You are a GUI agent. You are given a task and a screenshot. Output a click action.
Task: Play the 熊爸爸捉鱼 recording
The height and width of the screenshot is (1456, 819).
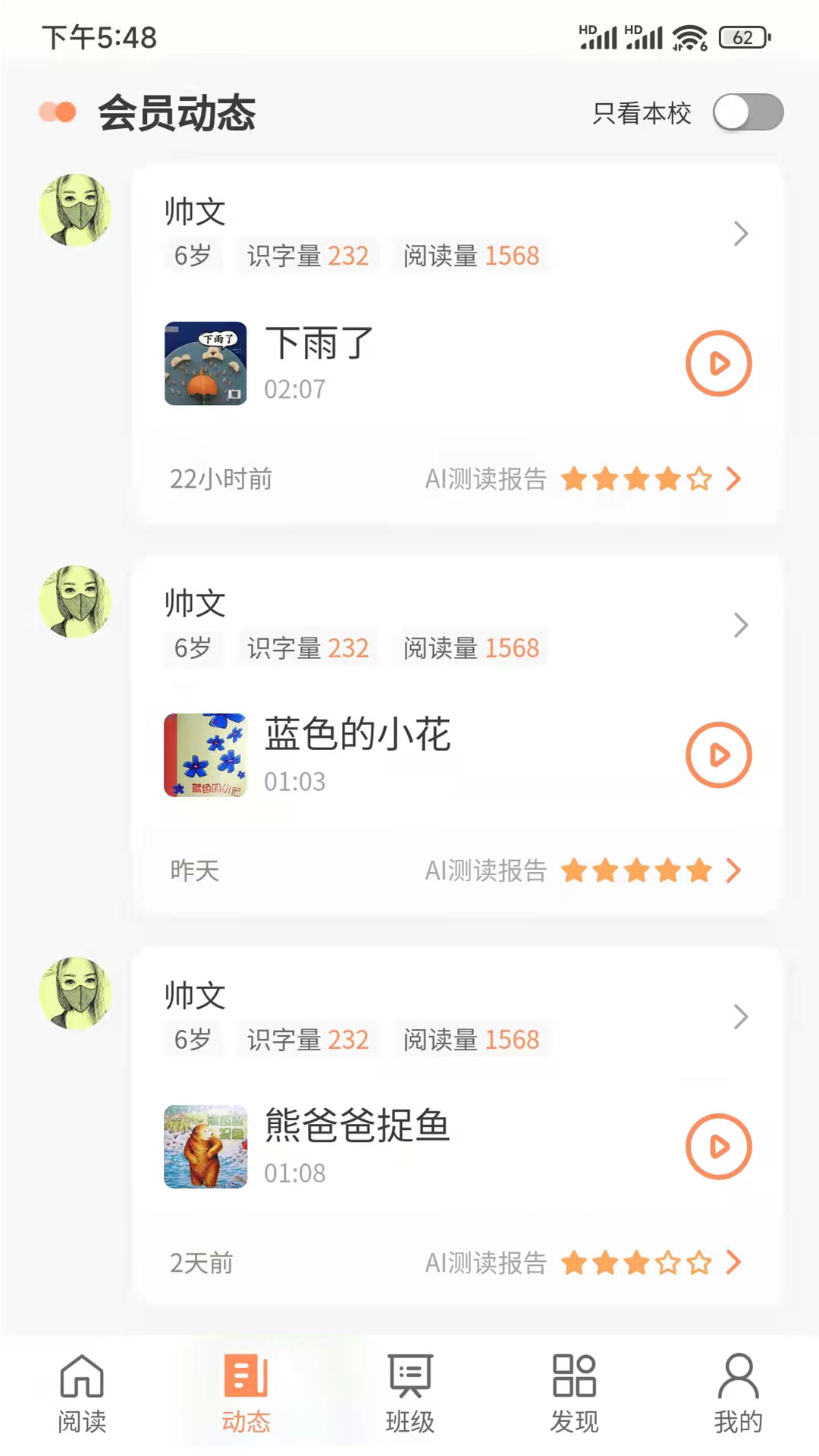[717, 1147]
